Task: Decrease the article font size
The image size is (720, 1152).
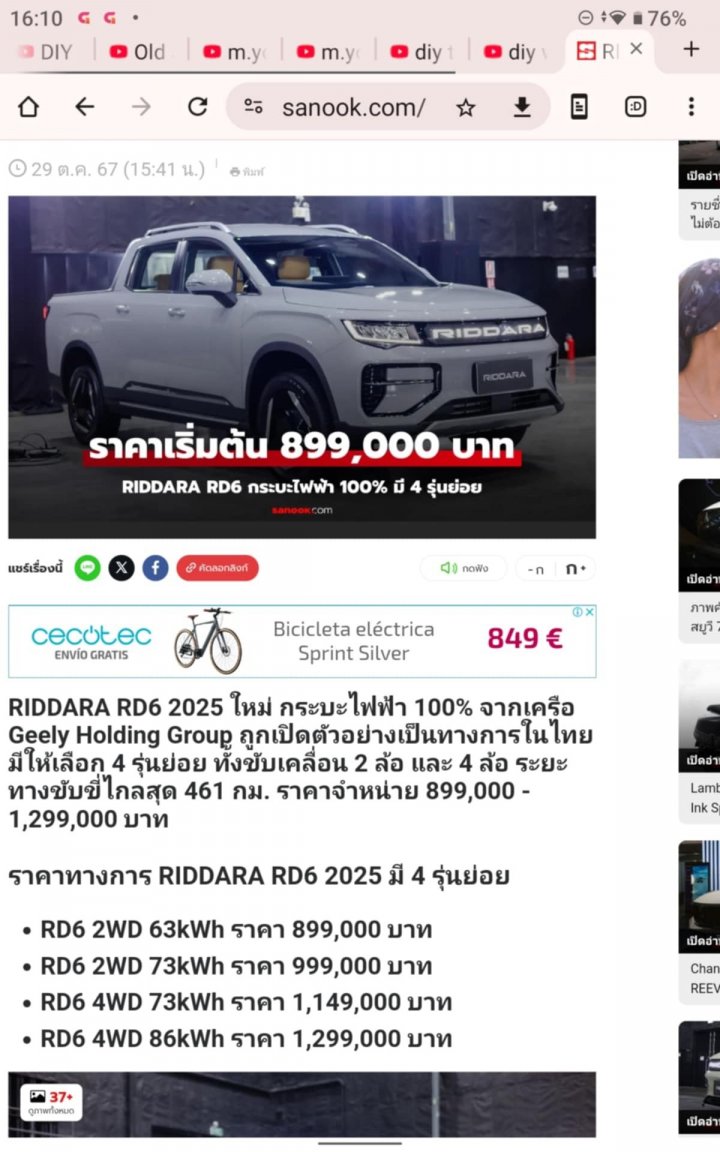Action: pos(536,569)
